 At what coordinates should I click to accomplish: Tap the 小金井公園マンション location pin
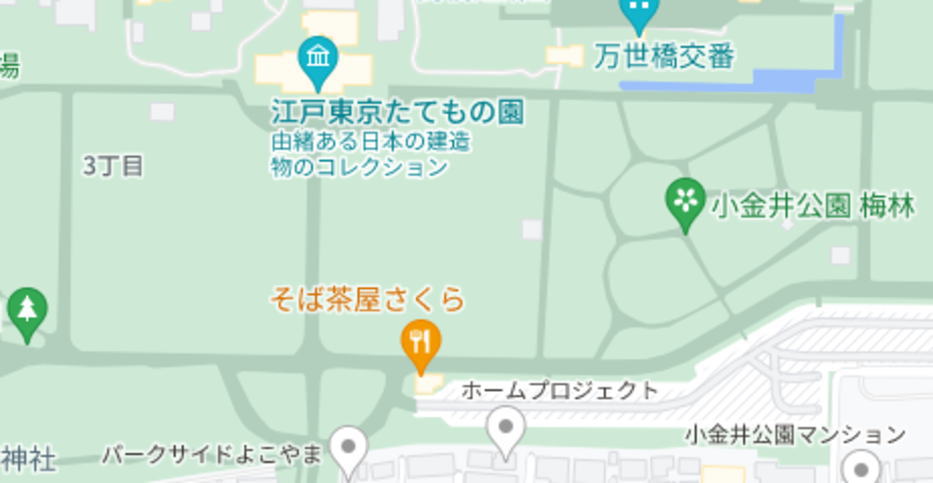tap(860, 467)
